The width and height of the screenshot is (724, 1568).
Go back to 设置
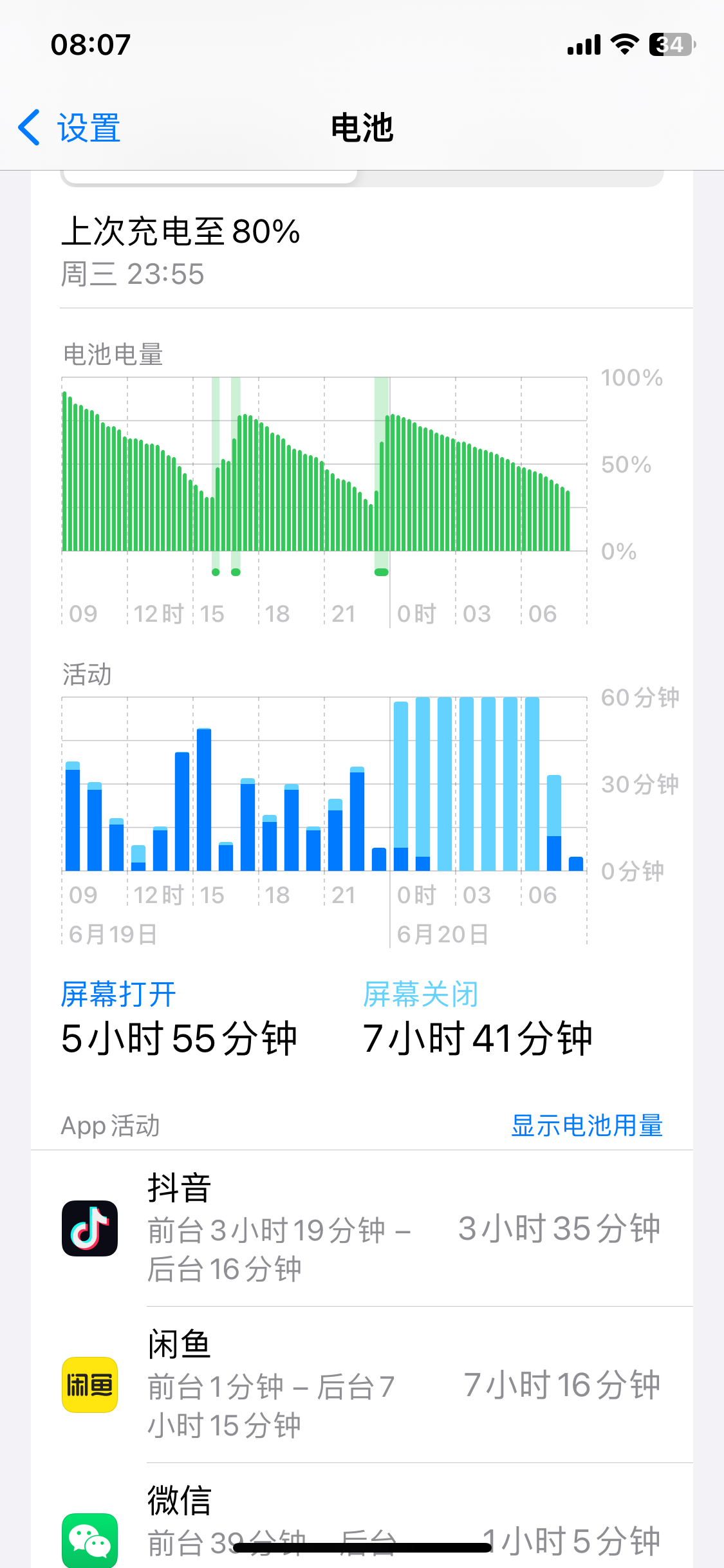point(70,127)
